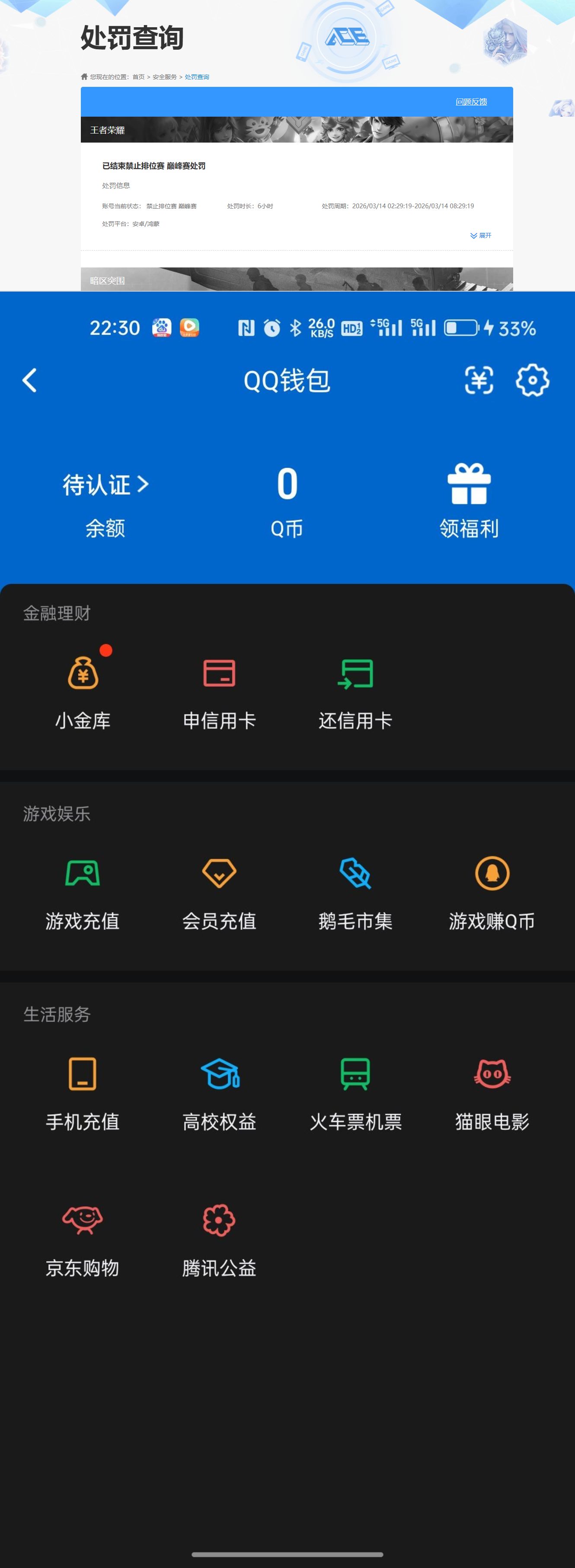
Task: Expand the 待认证 verification status
Action: click(104, 485)
